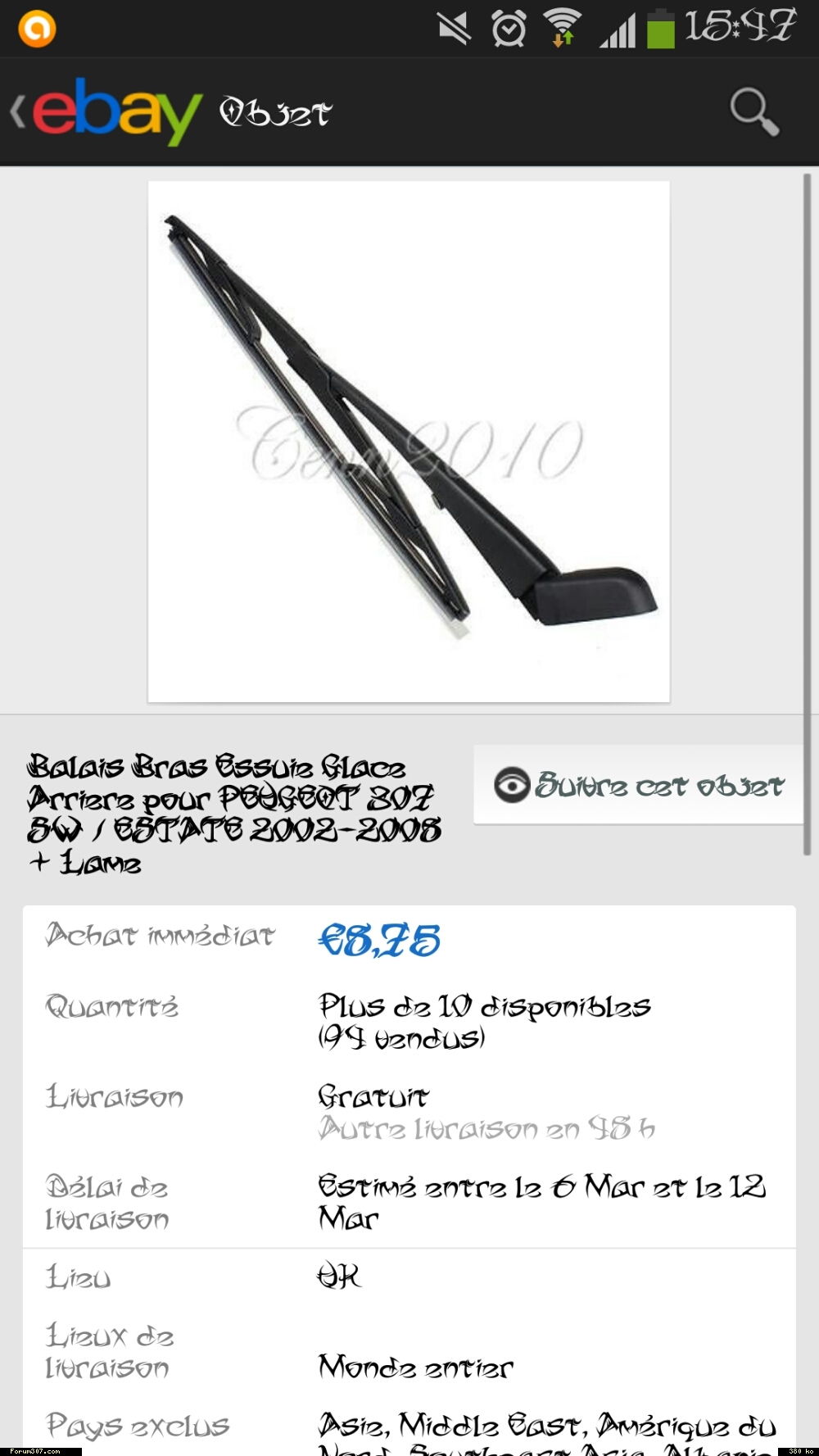Open 'Autre livraison en 48 h' option
Viewport: 819px width, 1456px height.
coord(486,1129)
